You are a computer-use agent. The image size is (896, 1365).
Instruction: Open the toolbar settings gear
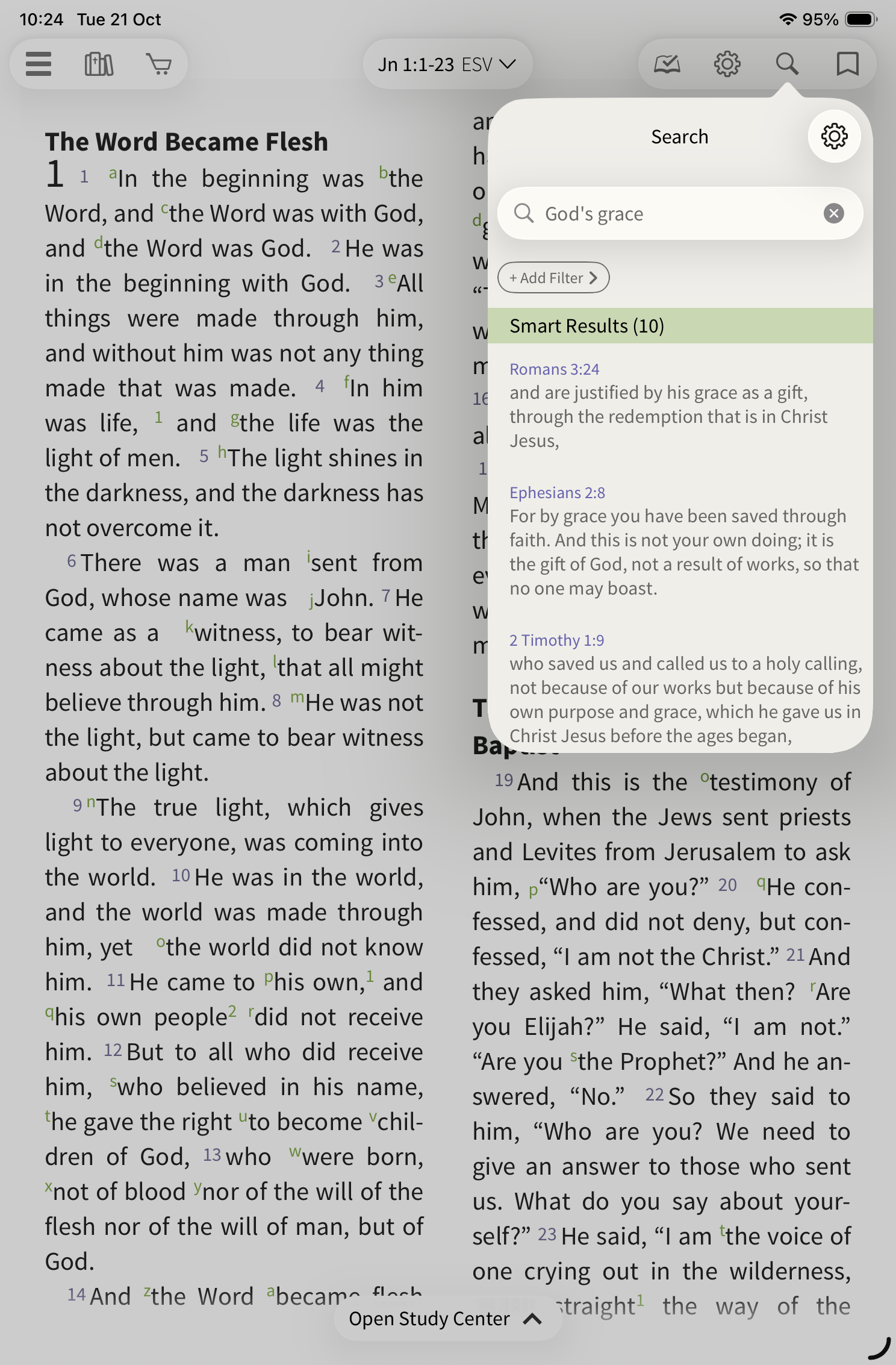tap(727, 64)
